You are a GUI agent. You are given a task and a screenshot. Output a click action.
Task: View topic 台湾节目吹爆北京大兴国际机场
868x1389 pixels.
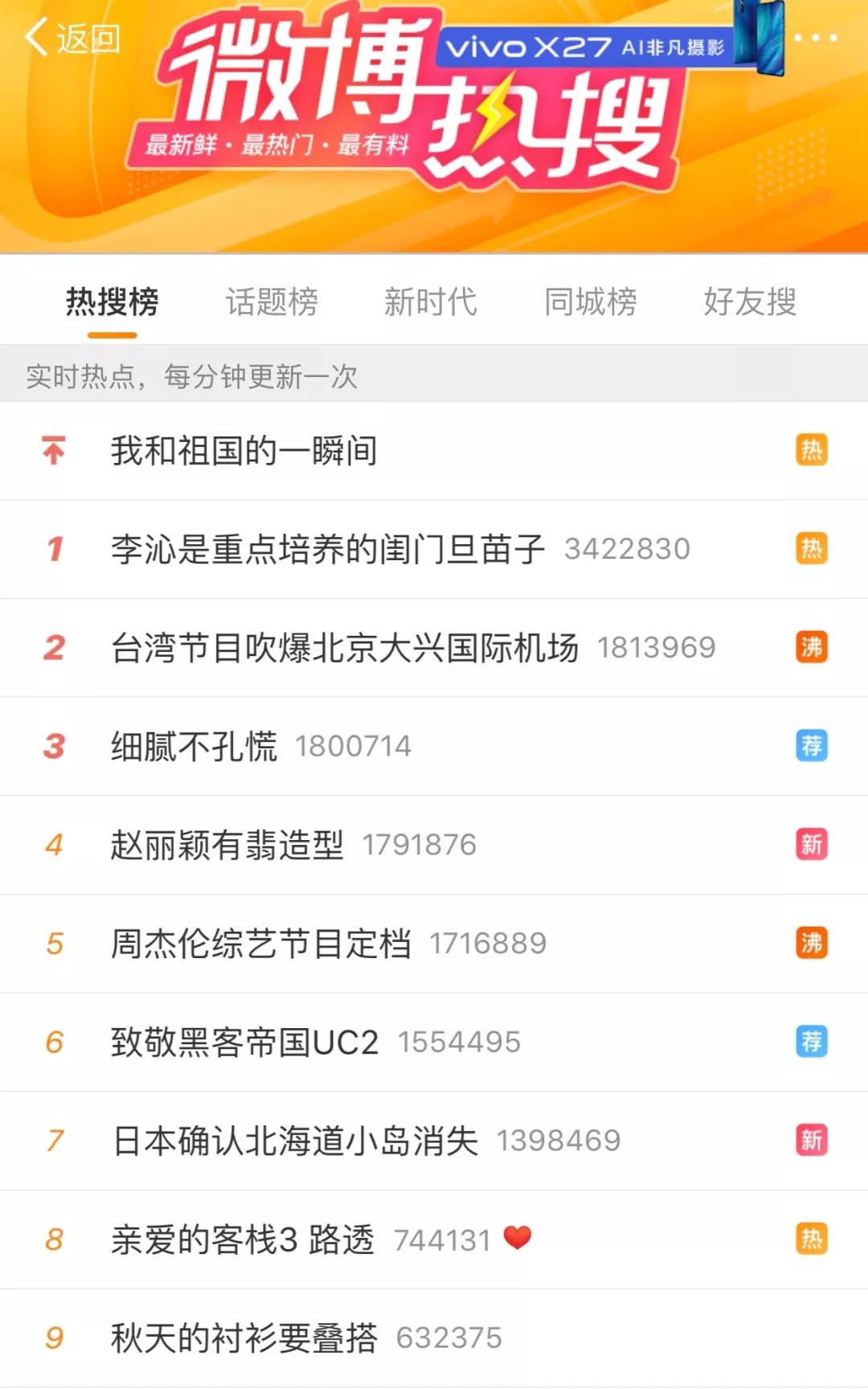(x=345, y=648)
